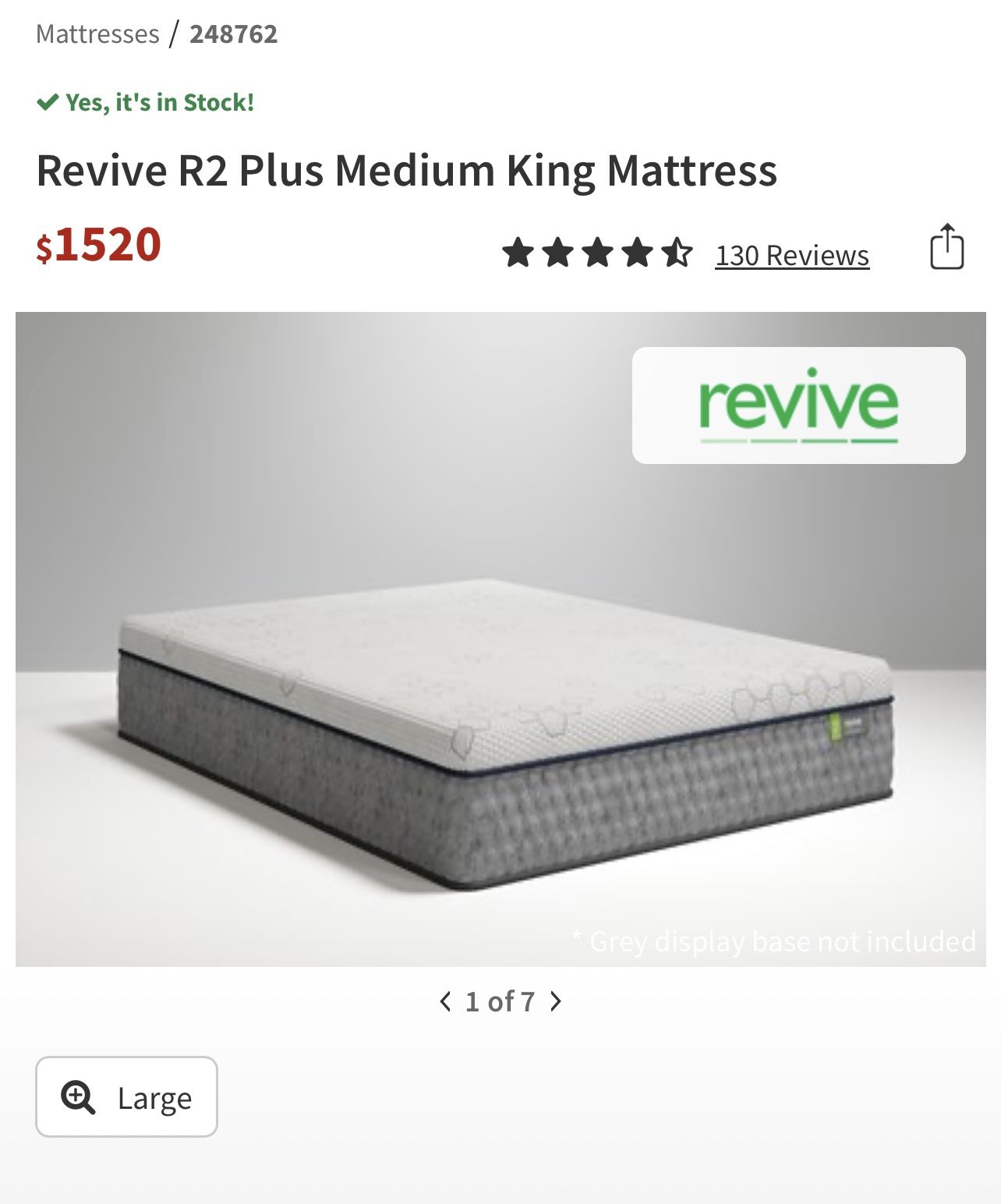
Task: Click the revive brand logo
Action: 799,405
